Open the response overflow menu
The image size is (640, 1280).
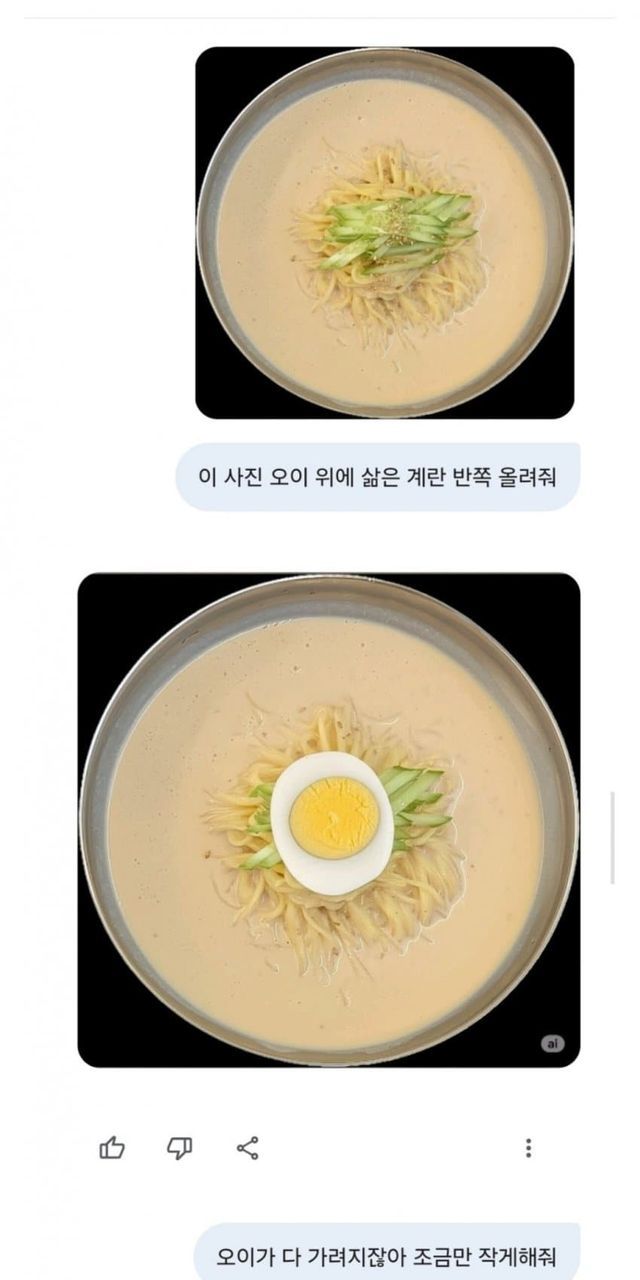pyautogui.click(x=528, y=1148)
